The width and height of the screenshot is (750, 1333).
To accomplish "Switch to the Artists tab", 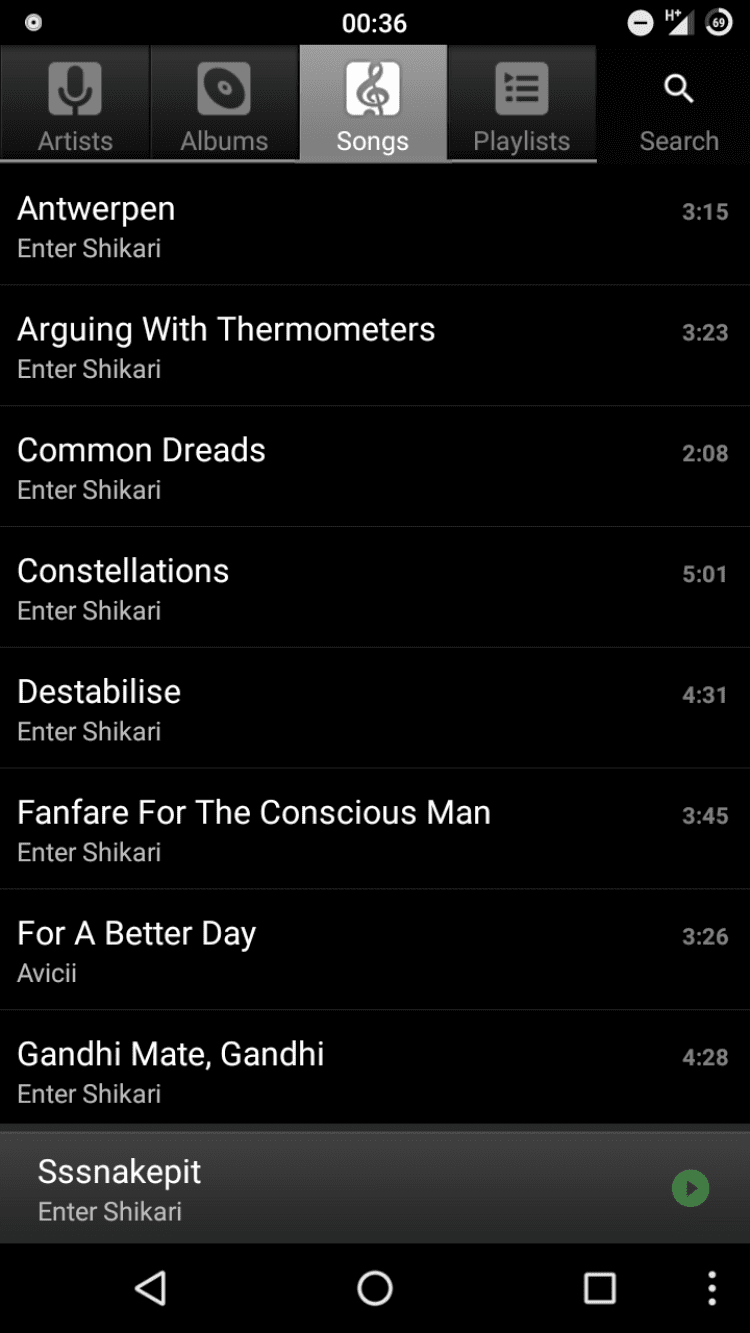I will pyautogui.click(x=75, y=104).
